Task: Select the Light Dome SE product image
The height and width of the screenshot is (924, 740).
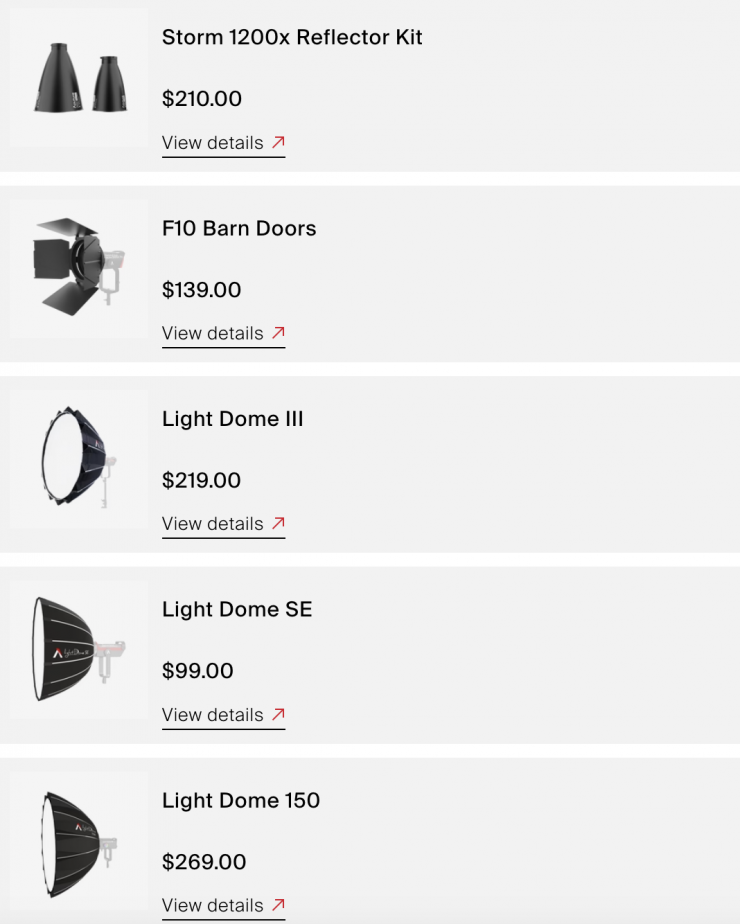Action: click(79, 649)
